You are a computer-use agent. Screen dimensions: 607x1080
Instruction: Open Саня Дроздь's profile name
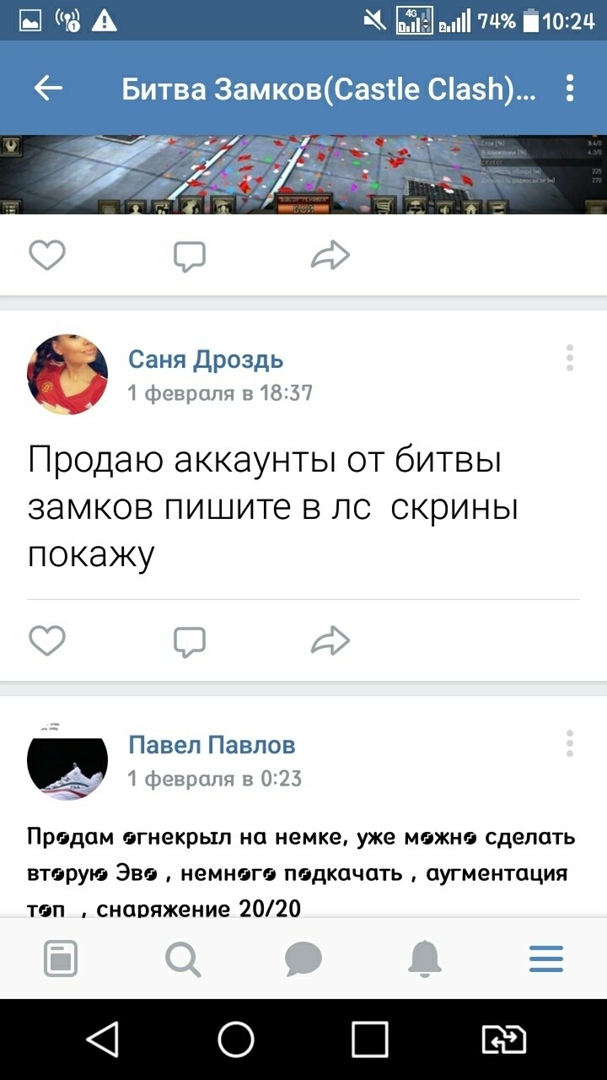coord(206,360)
